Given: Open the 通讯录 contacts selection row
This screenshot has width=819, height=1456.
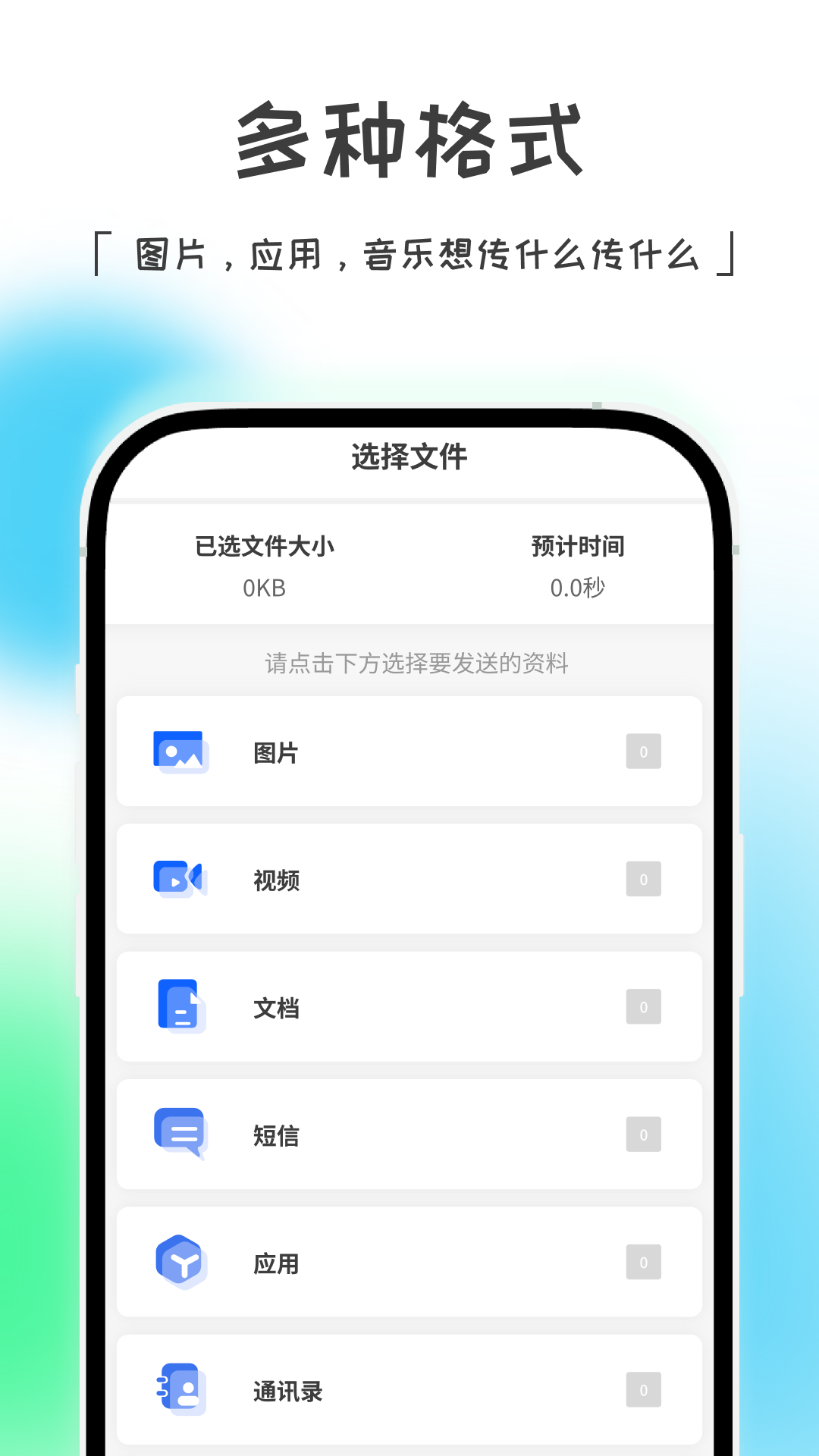Looking at the screenshot, I should [409, 1390].
